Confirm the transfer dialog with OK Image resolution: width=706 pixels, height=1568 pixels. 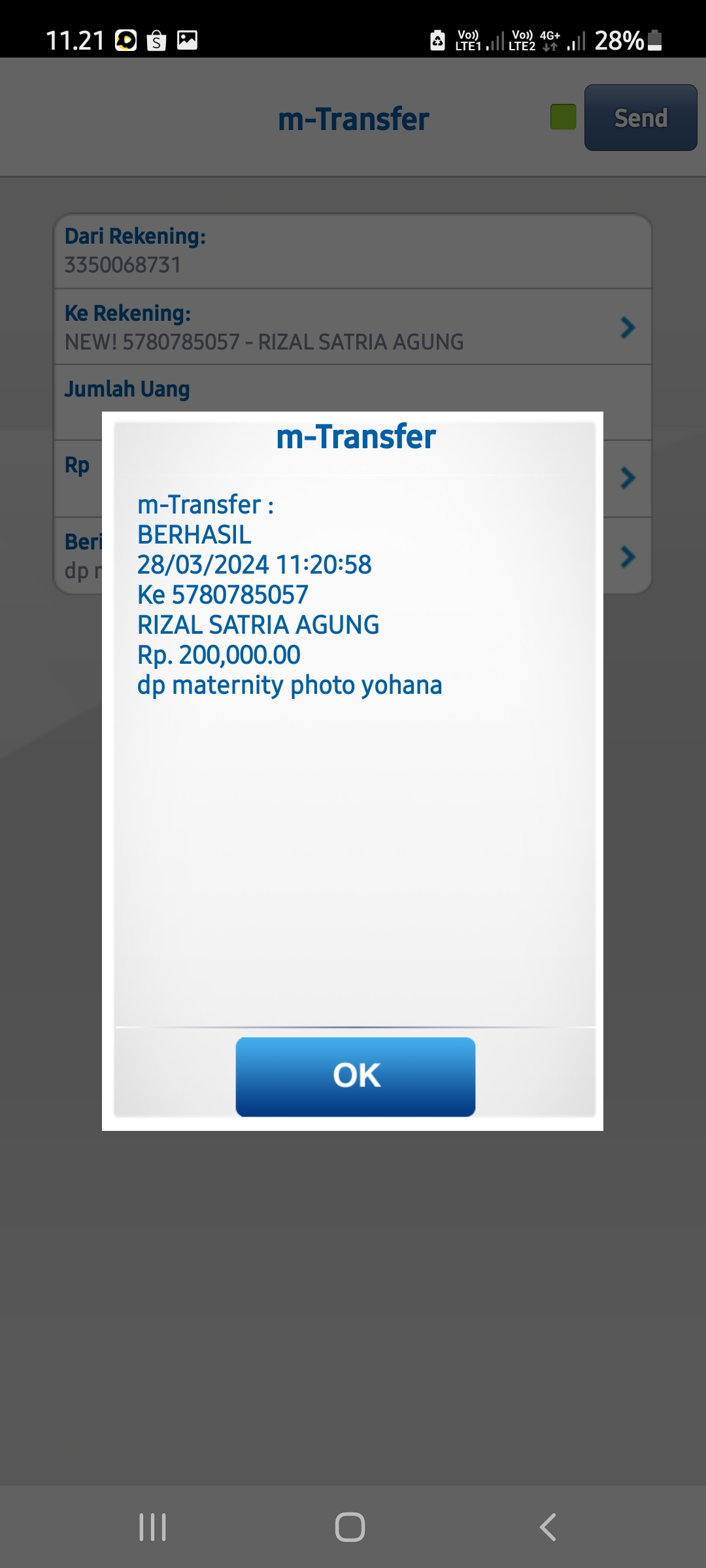pyautogui.click(x=355, y=1076)
